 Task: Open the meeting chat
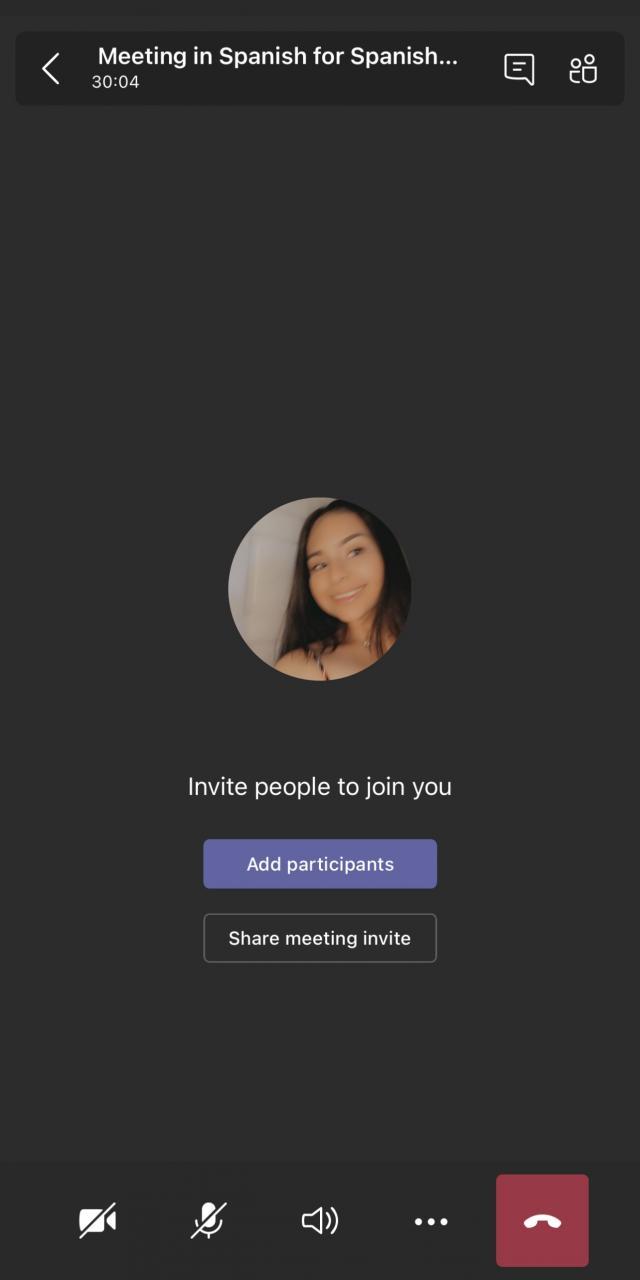tap(519, 69)
